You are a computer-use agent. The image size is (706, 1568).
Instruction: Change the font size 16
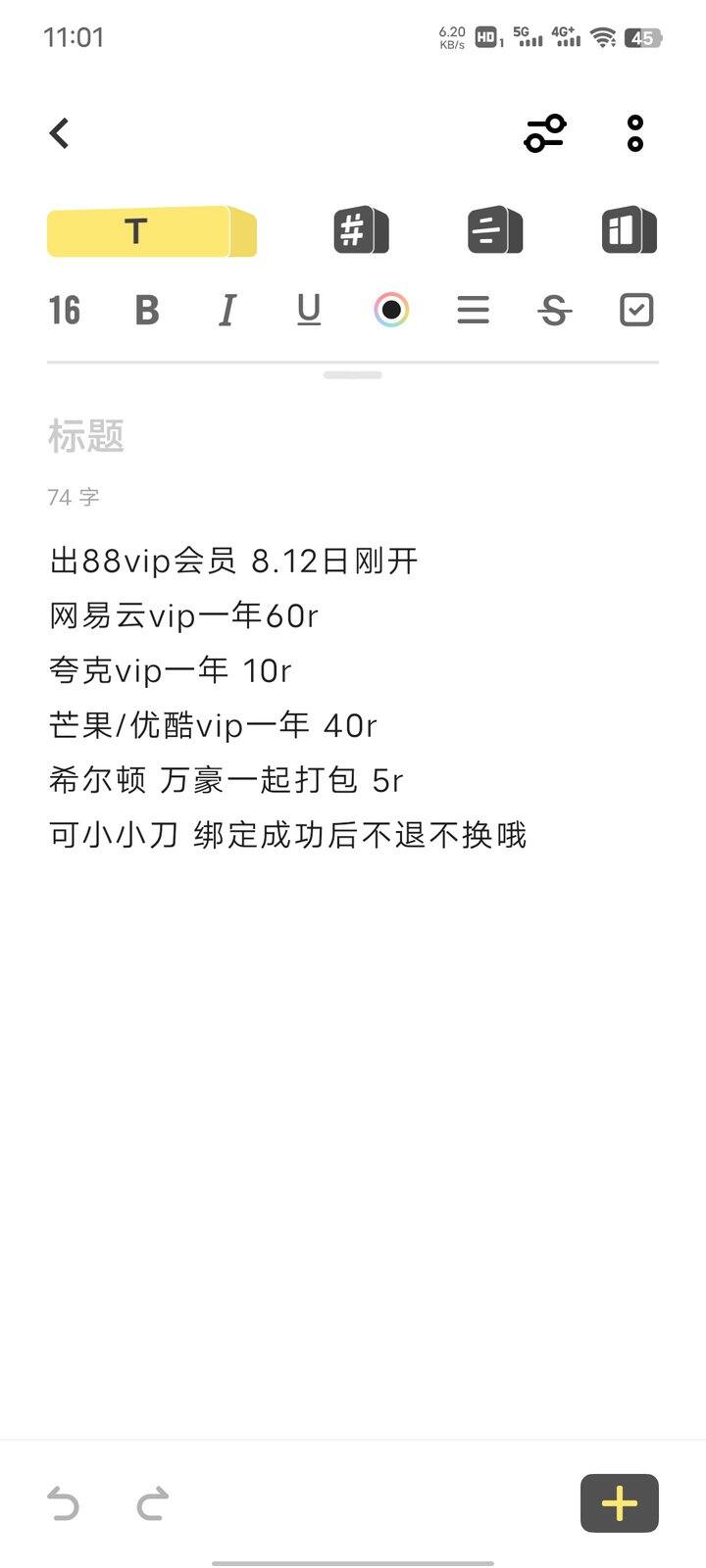pos(65,311)
